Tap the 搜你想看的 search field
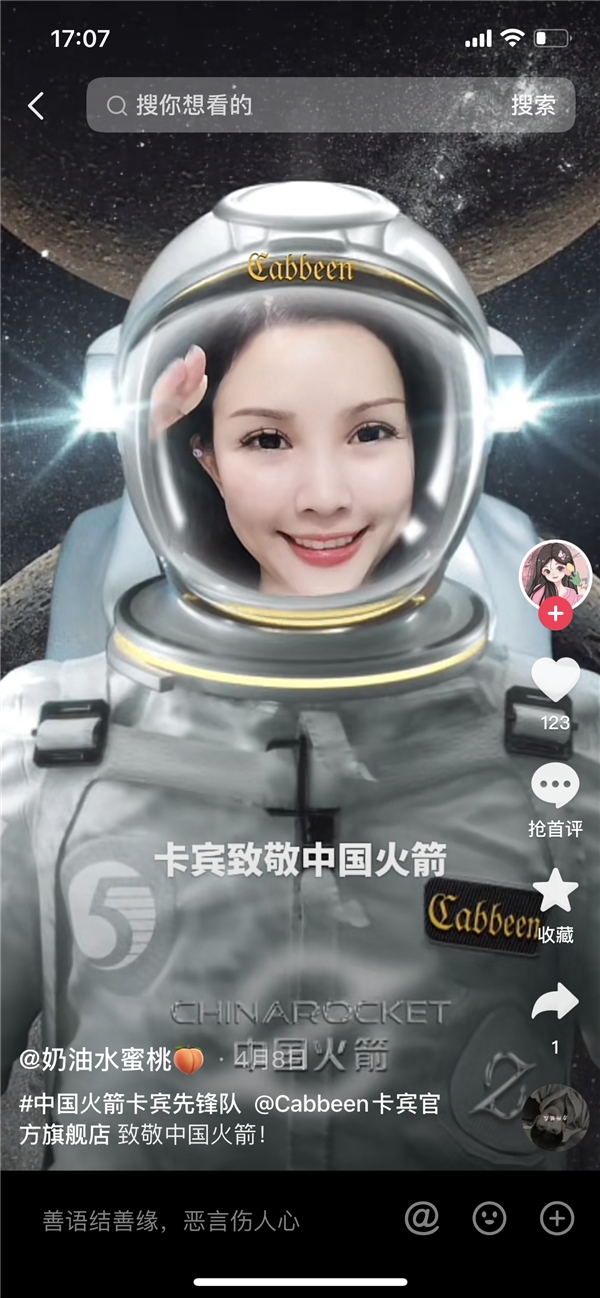 coord(300,105)
